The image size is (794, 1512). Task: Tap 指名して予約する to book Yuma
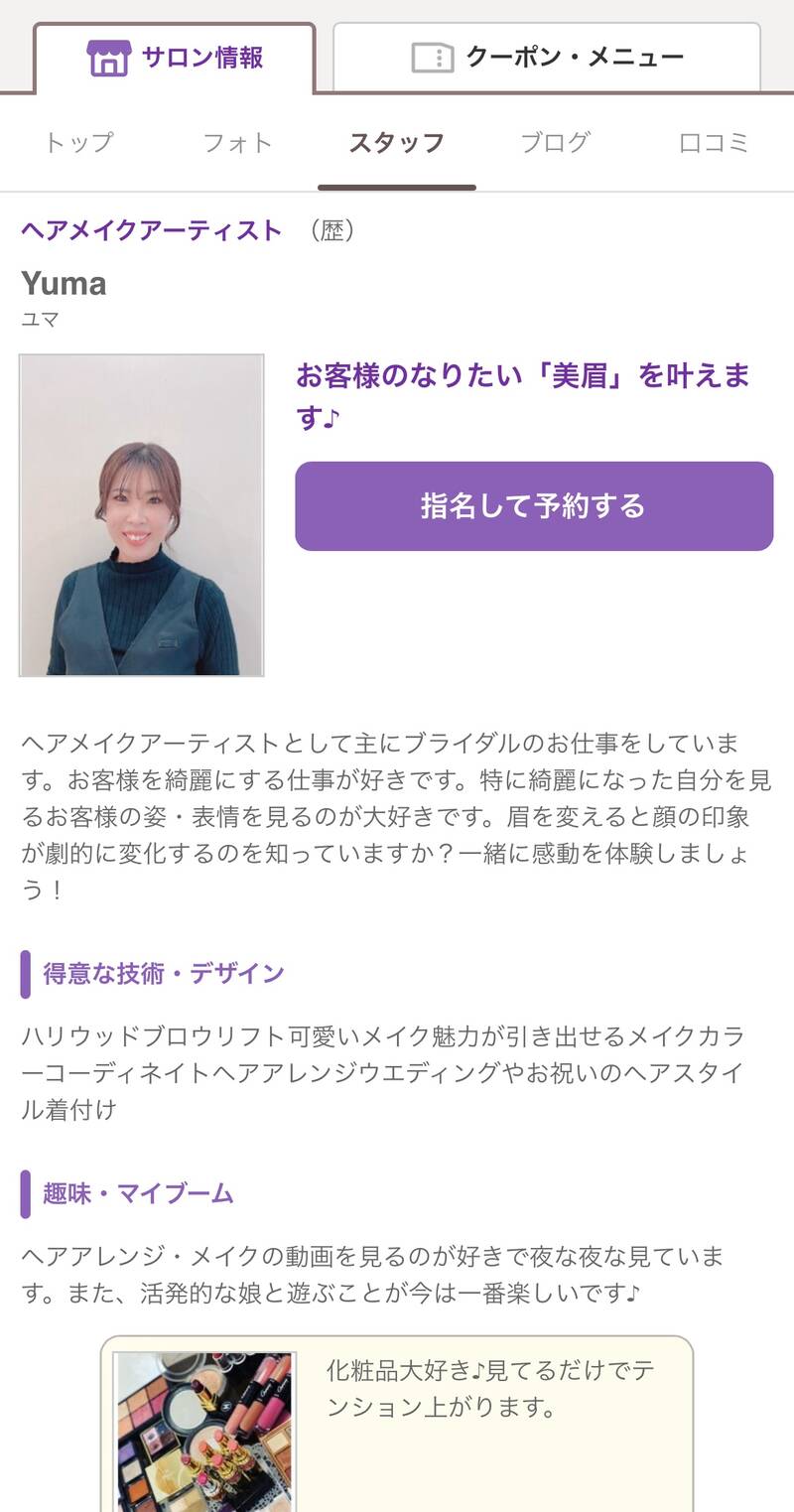533,506
